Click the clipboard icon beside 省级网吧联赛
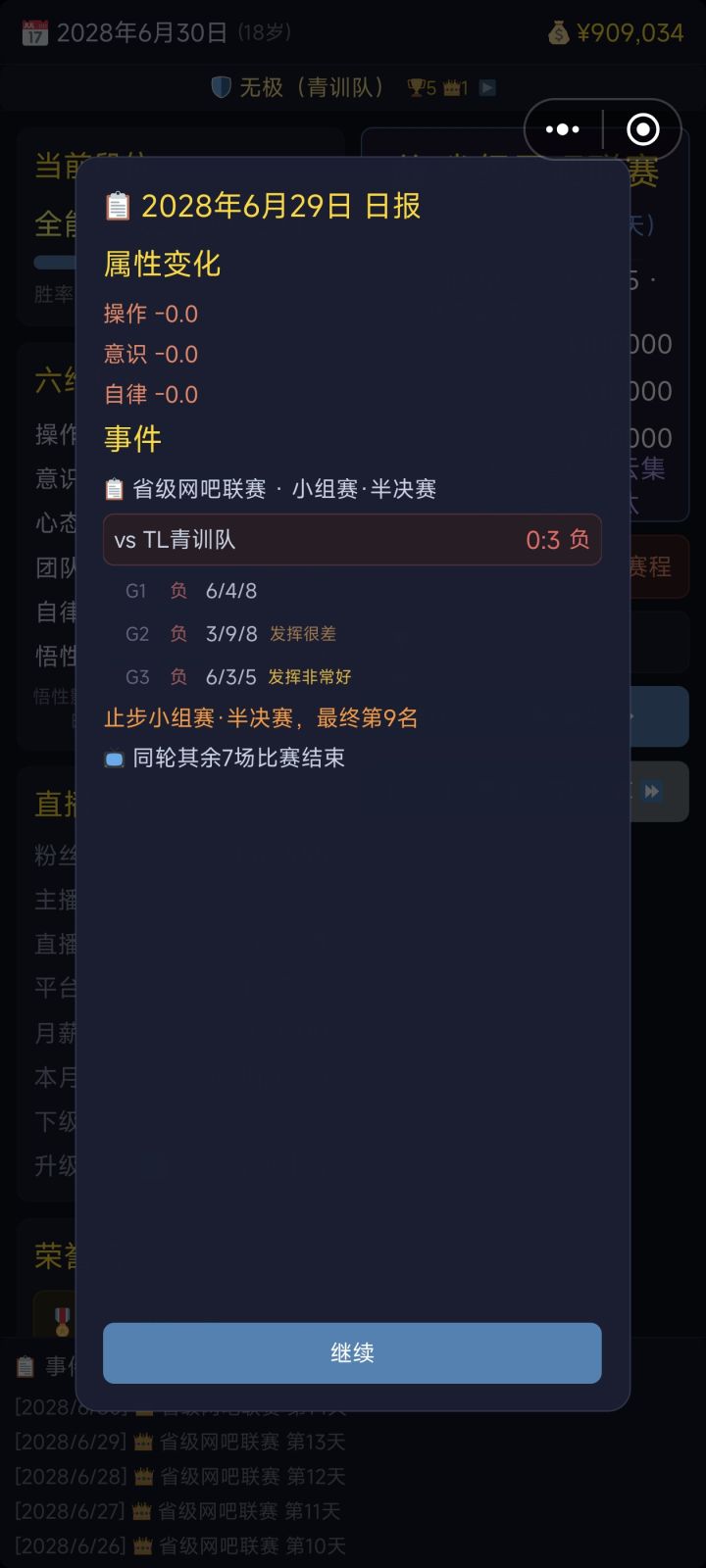Image resolution: width=706 pixels, height=1568 pixels. tap(113, 488)
